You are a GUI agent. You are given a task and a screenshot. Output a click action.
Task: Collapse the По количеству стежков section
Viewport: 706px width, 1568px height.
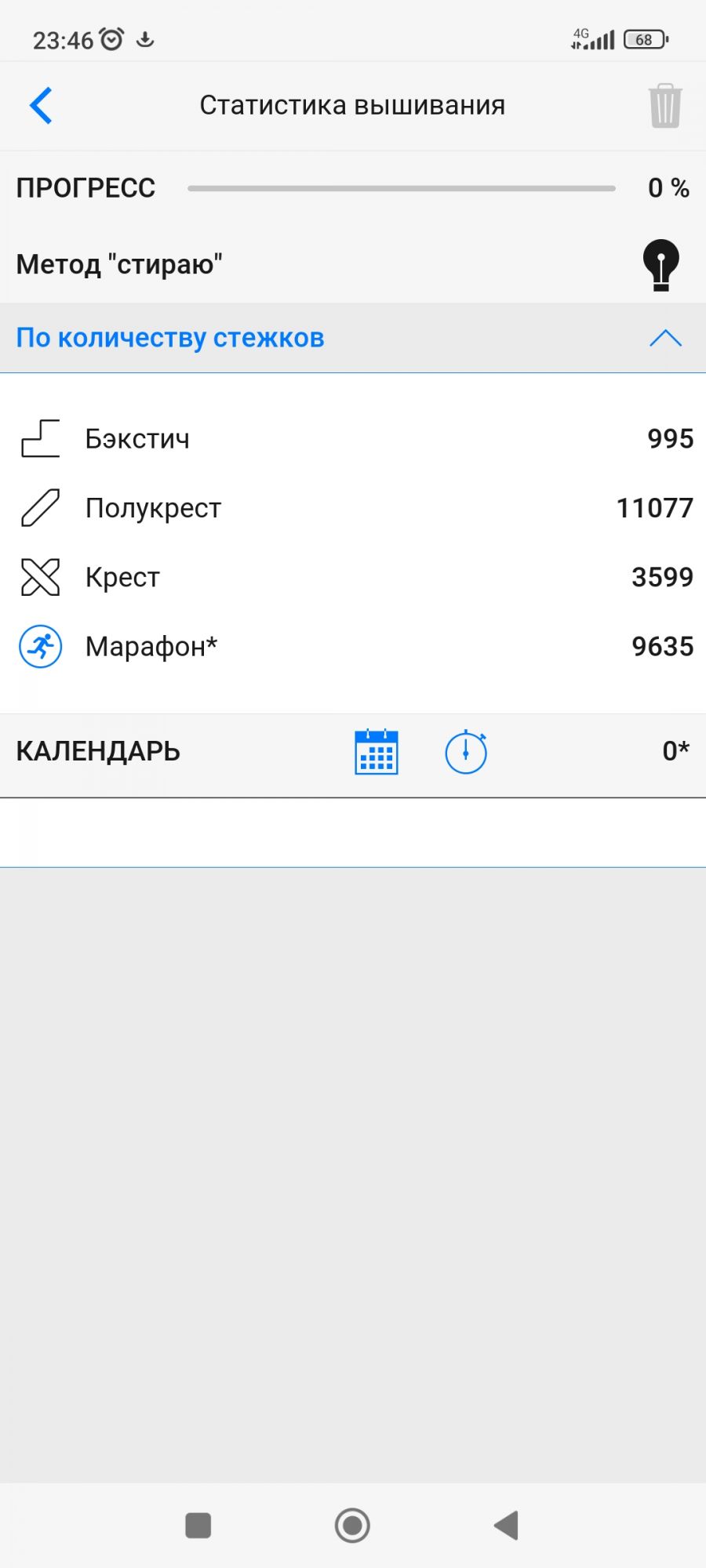[x=665, y=339]
